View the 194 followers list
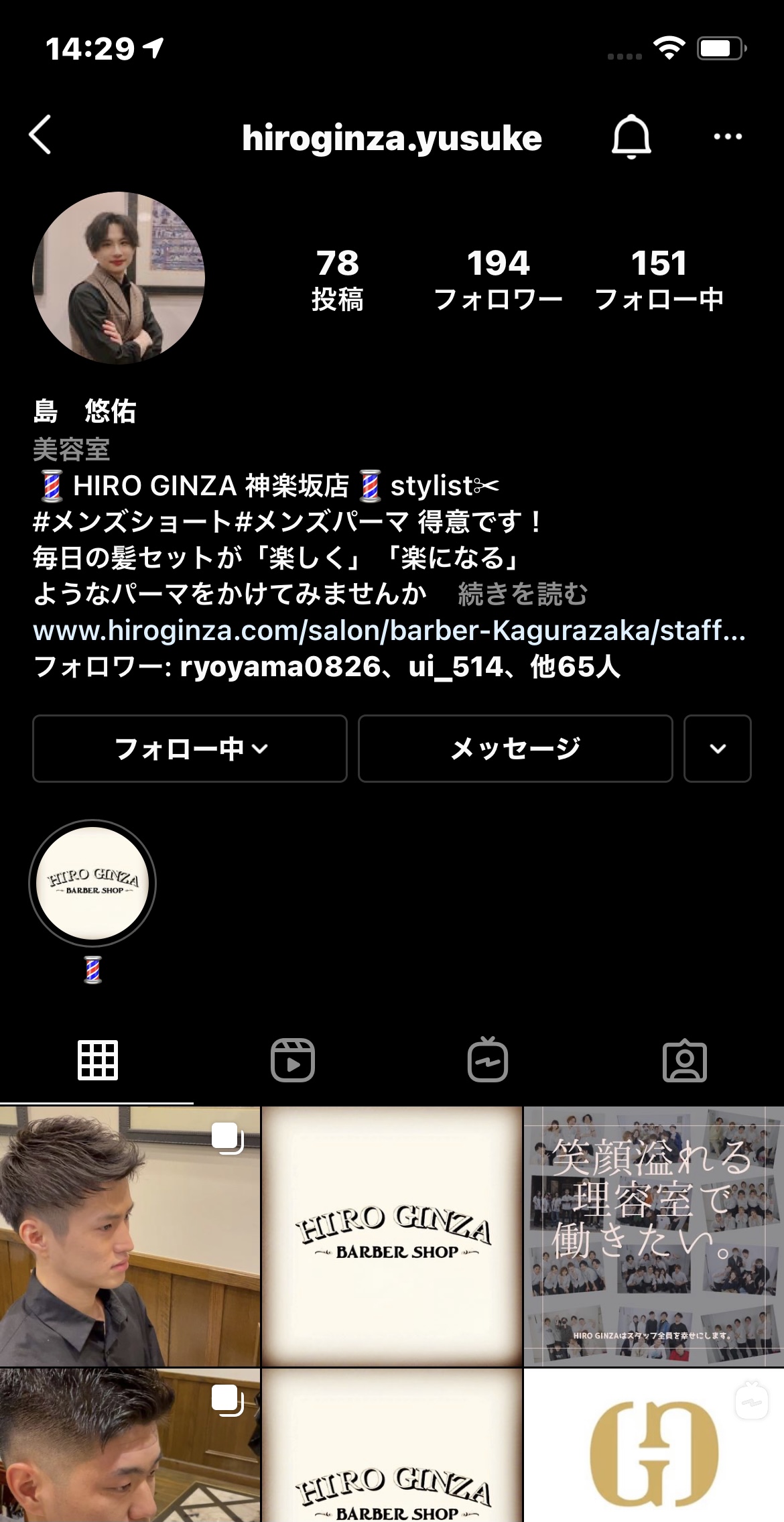 pyautogui.click(x=498, y=279)
